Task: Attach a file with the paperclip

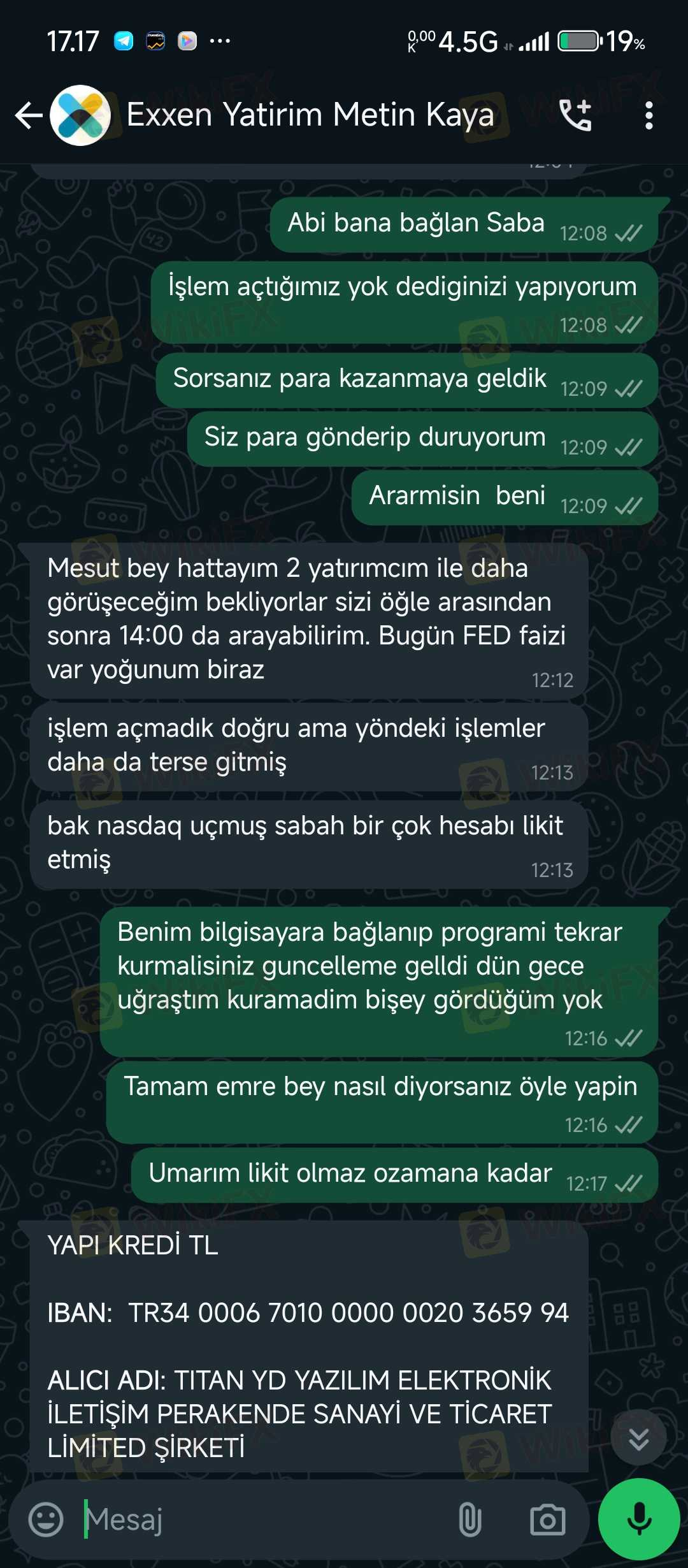Action: (x=470, y=1520)
